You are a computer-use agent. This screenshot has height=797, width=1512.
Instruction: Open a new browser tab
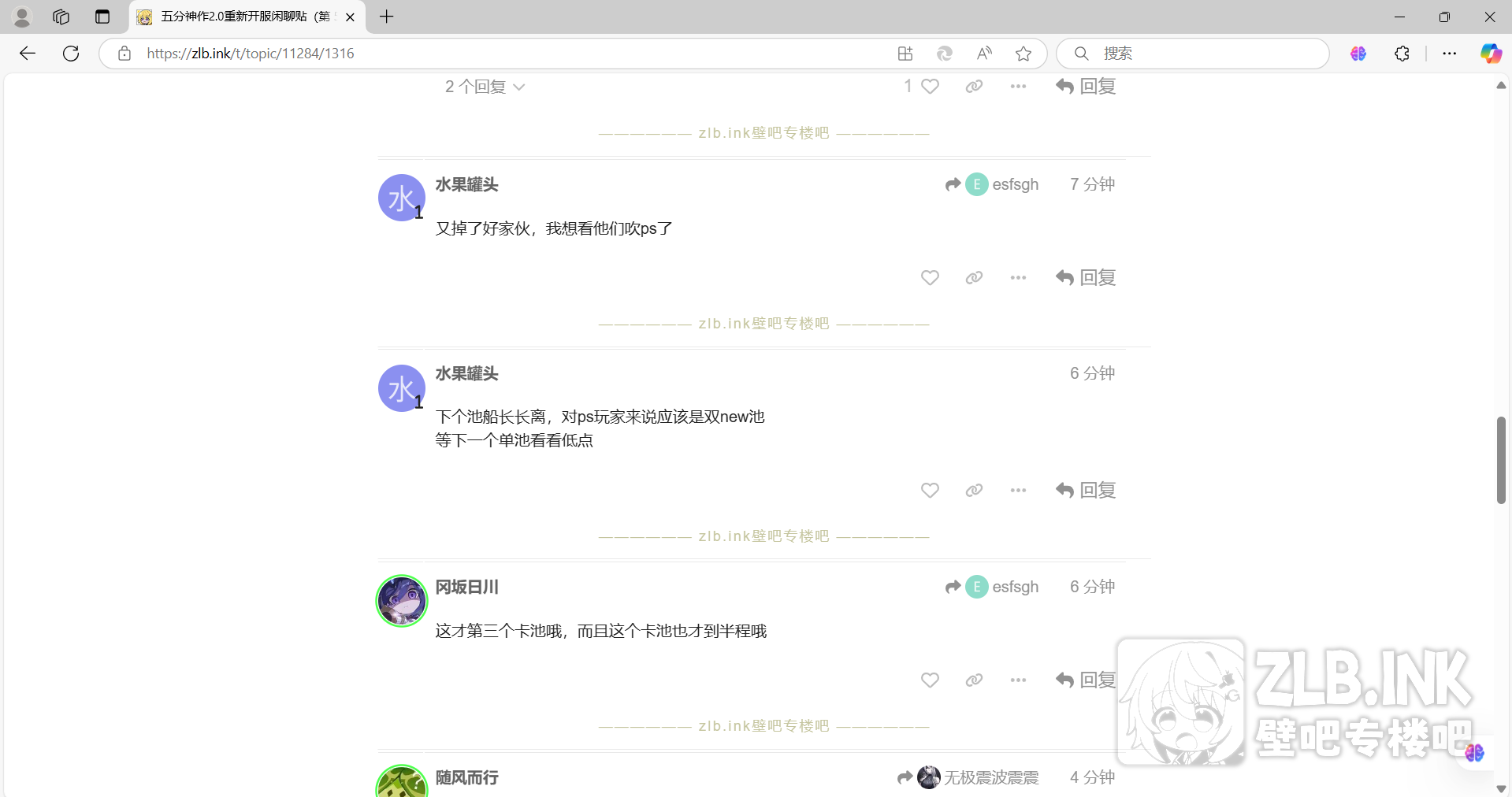click(x=386, y=17)
